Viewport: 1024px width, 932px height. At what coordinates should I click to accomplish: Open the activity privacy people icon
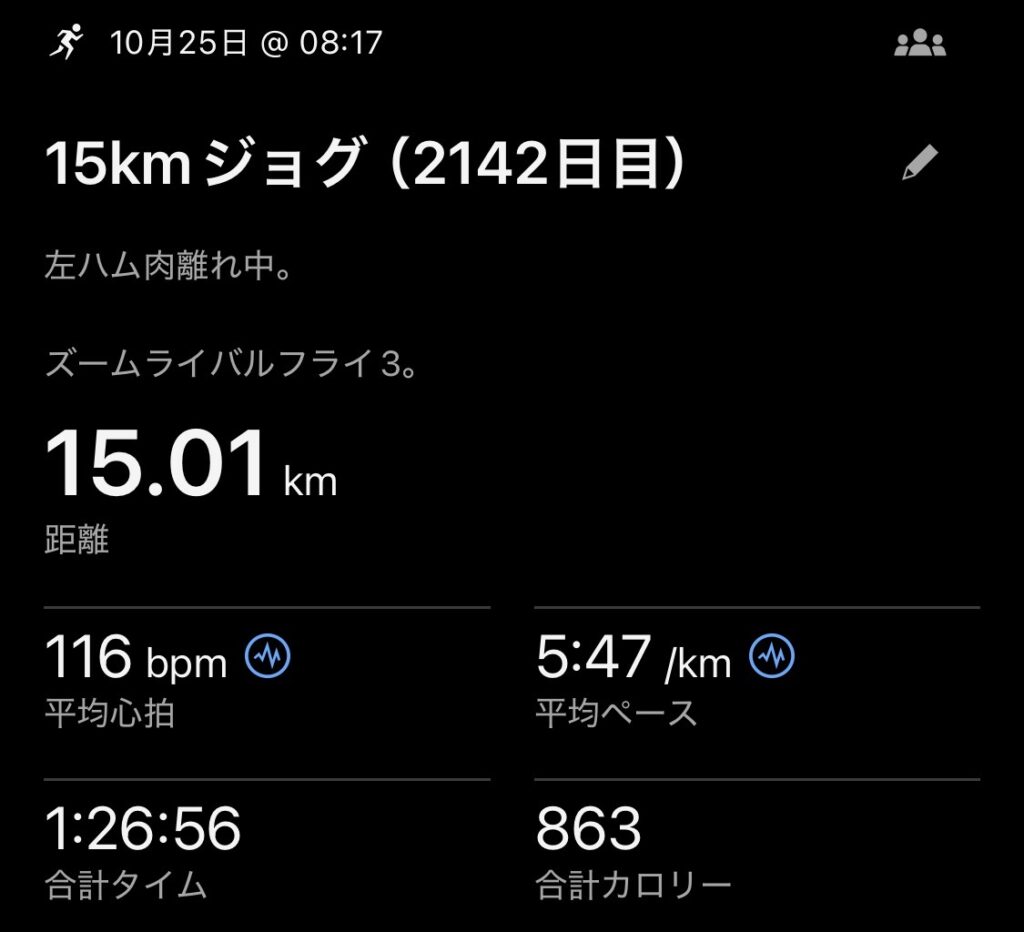[x=919, y=44]
